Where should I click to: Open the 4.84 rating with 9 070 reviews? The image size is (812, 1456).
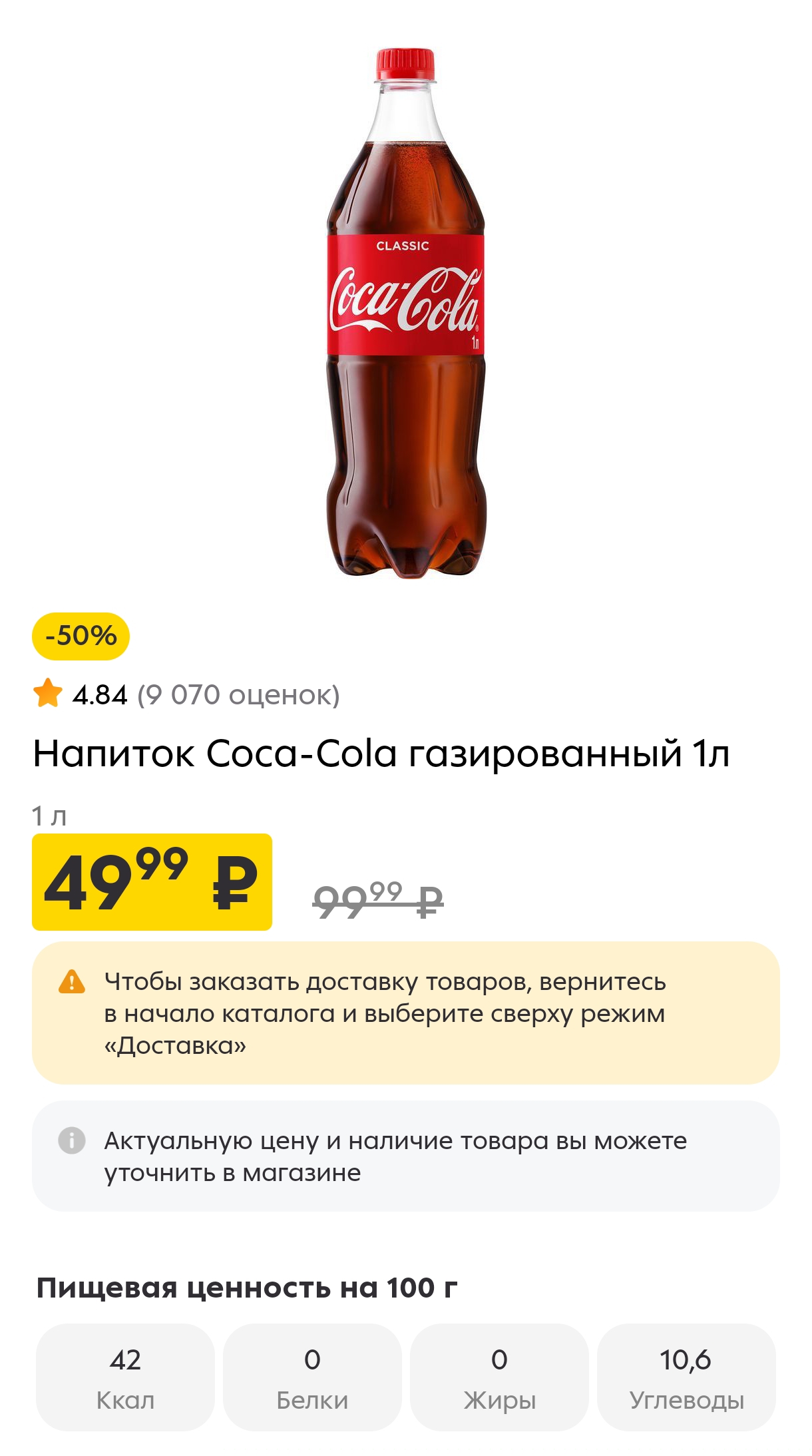tap(186, 695)
